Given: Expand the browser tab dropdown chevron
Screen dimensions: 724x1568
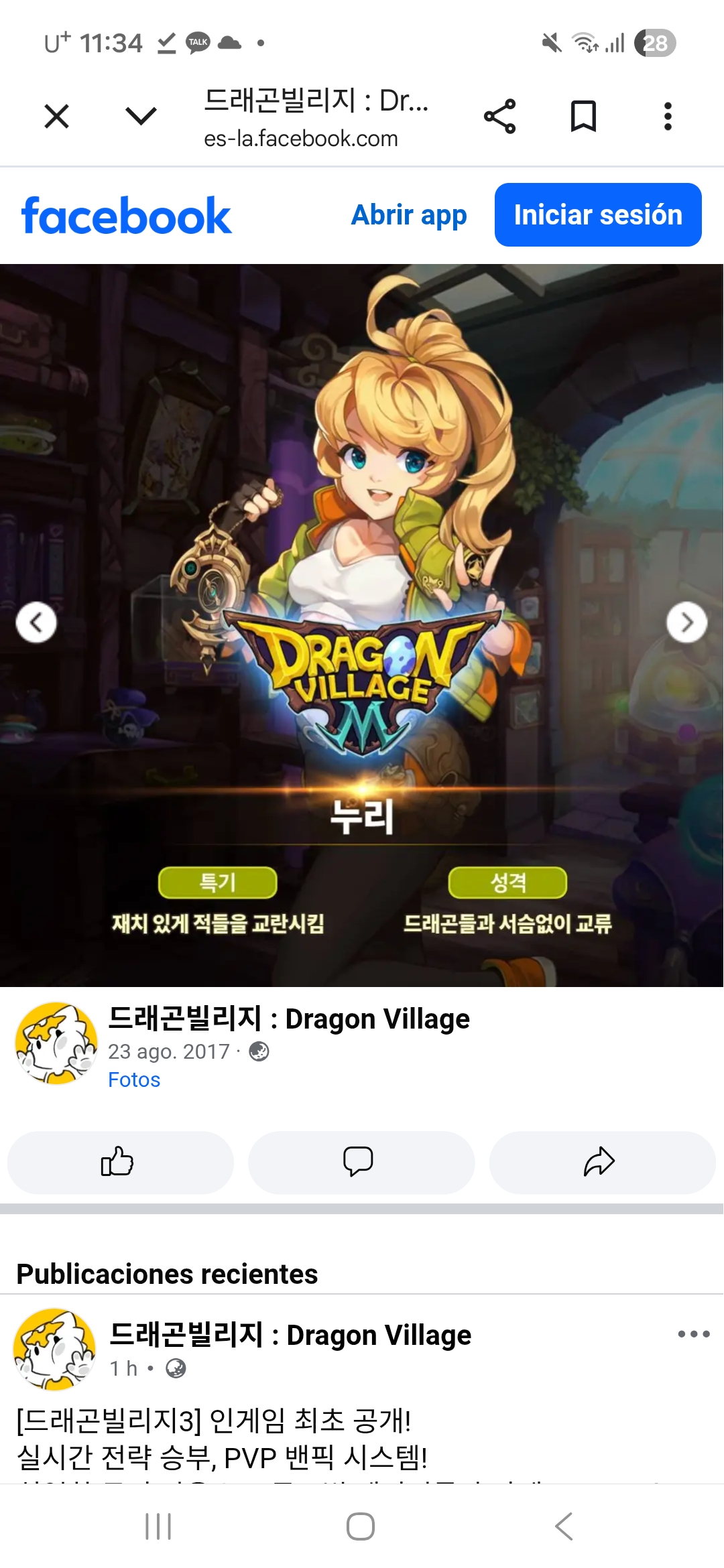Looking at the screenshot, I should pos(141,117).
